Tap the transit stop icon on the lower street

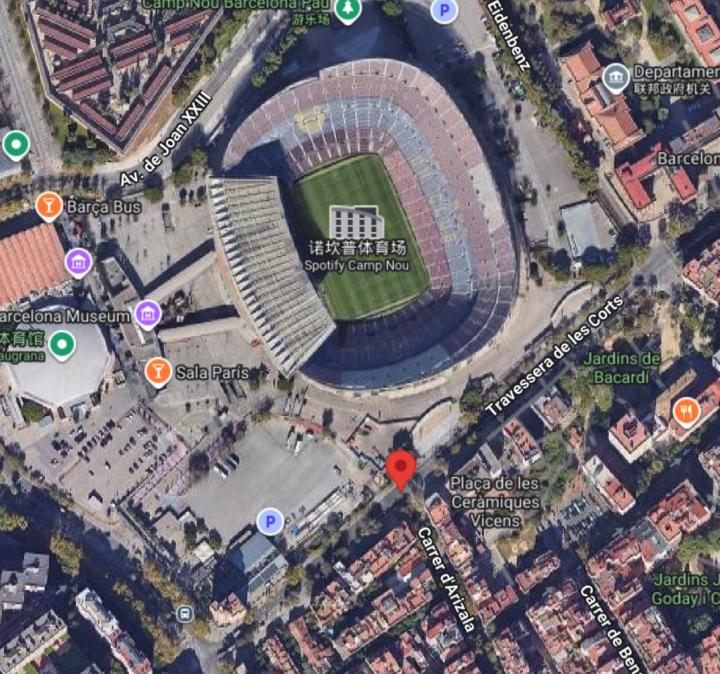[184, 612]
